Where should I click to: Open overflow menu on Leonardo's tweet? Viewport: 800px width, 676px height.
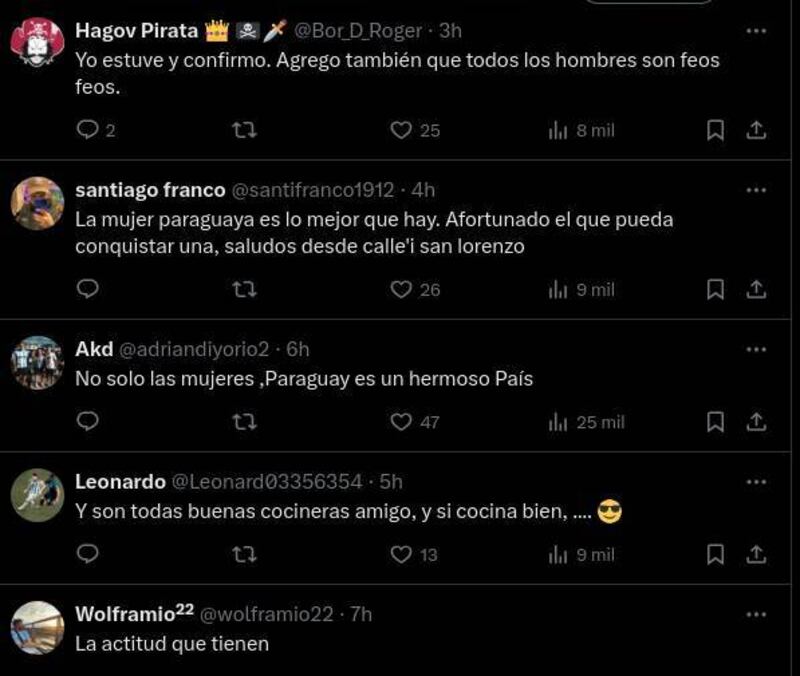tap(757, 481)
